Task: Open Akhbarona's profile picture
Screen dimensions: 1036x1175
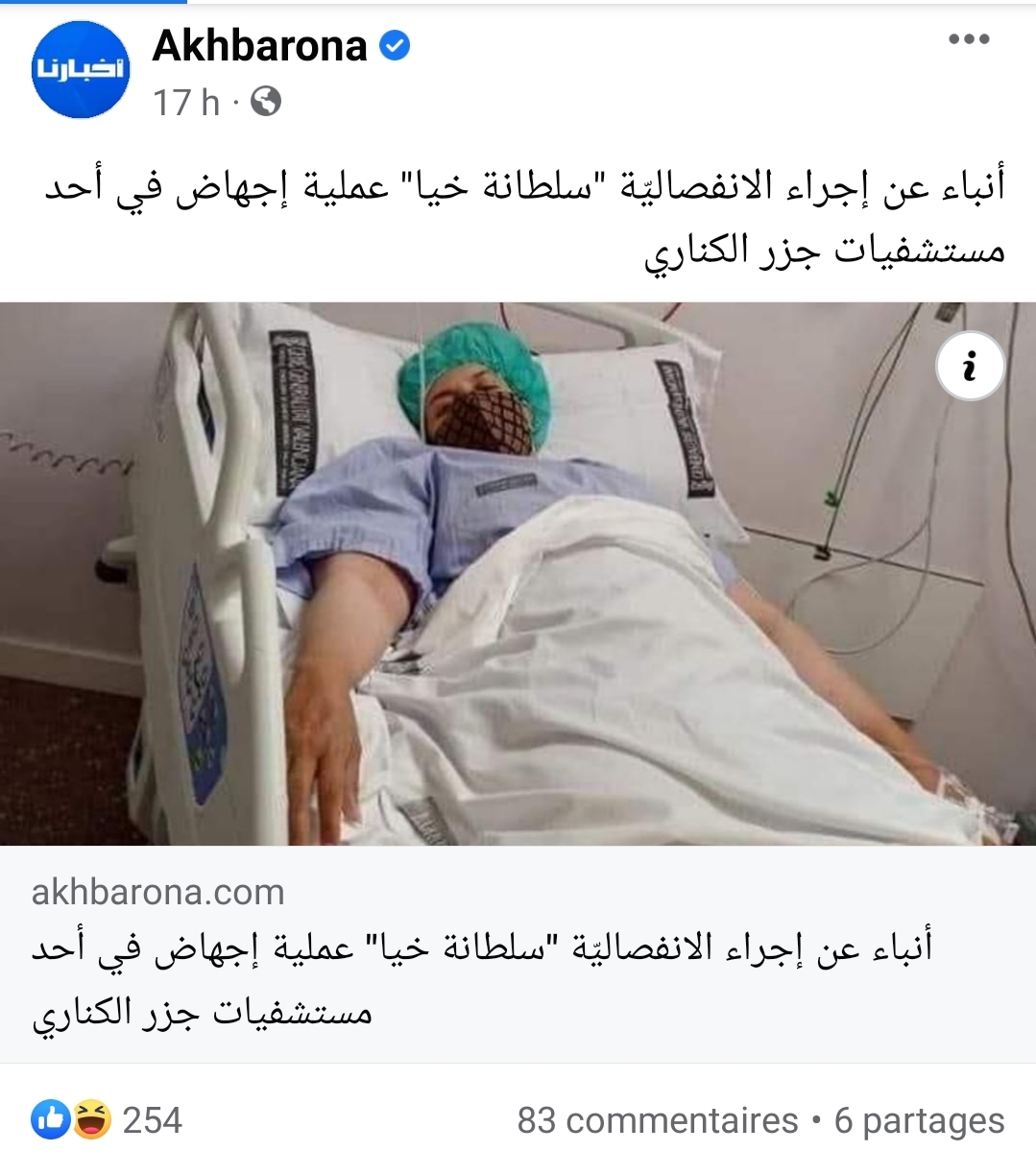Action: (80, 69)
